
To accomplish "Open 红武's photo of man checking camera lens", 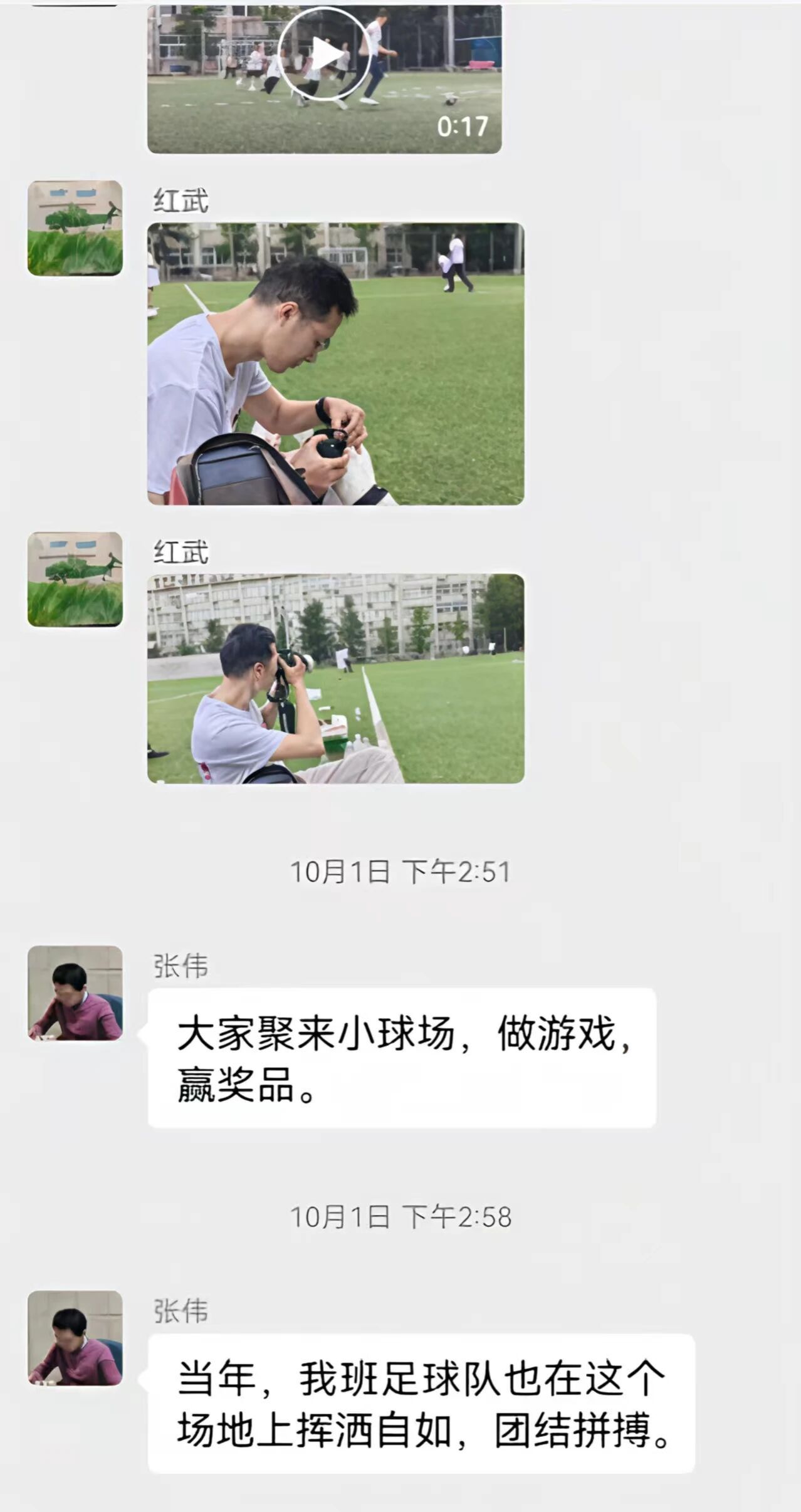I will coord(335,363).
